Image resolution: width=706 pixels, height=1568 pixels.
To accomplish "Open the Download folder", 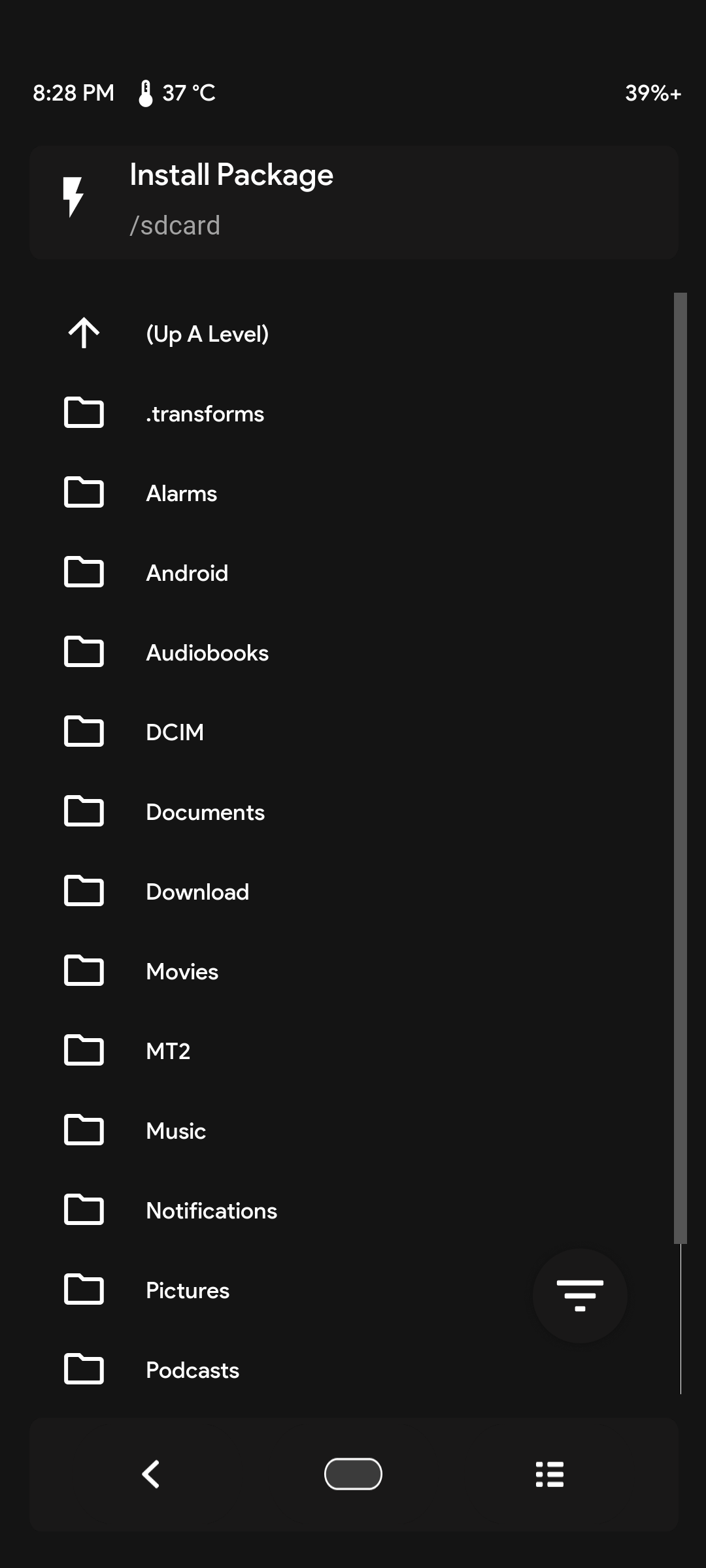I will click(x=353, y=891).
